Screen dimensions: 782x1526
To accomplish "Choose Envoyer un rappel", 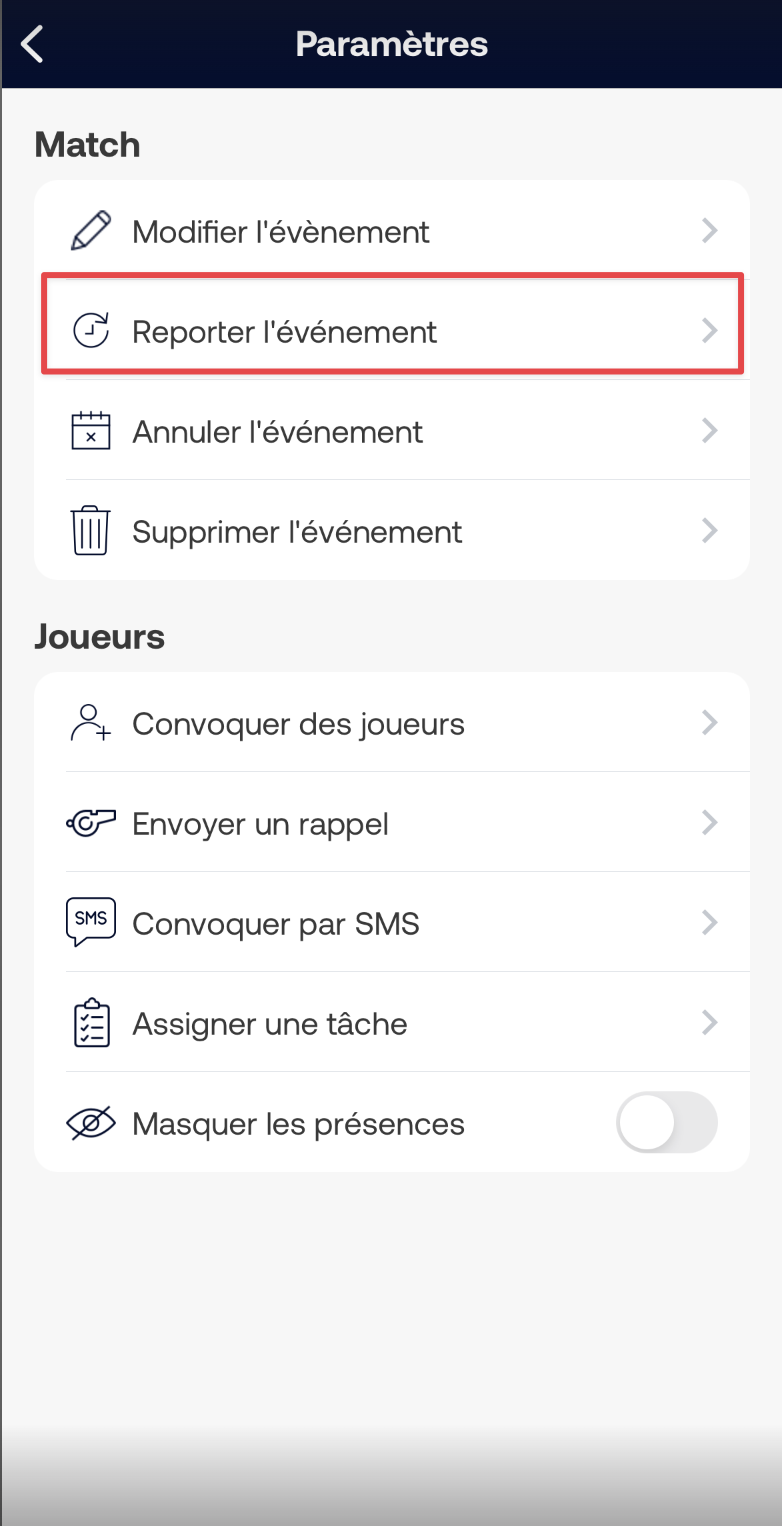I will (392, 823).
